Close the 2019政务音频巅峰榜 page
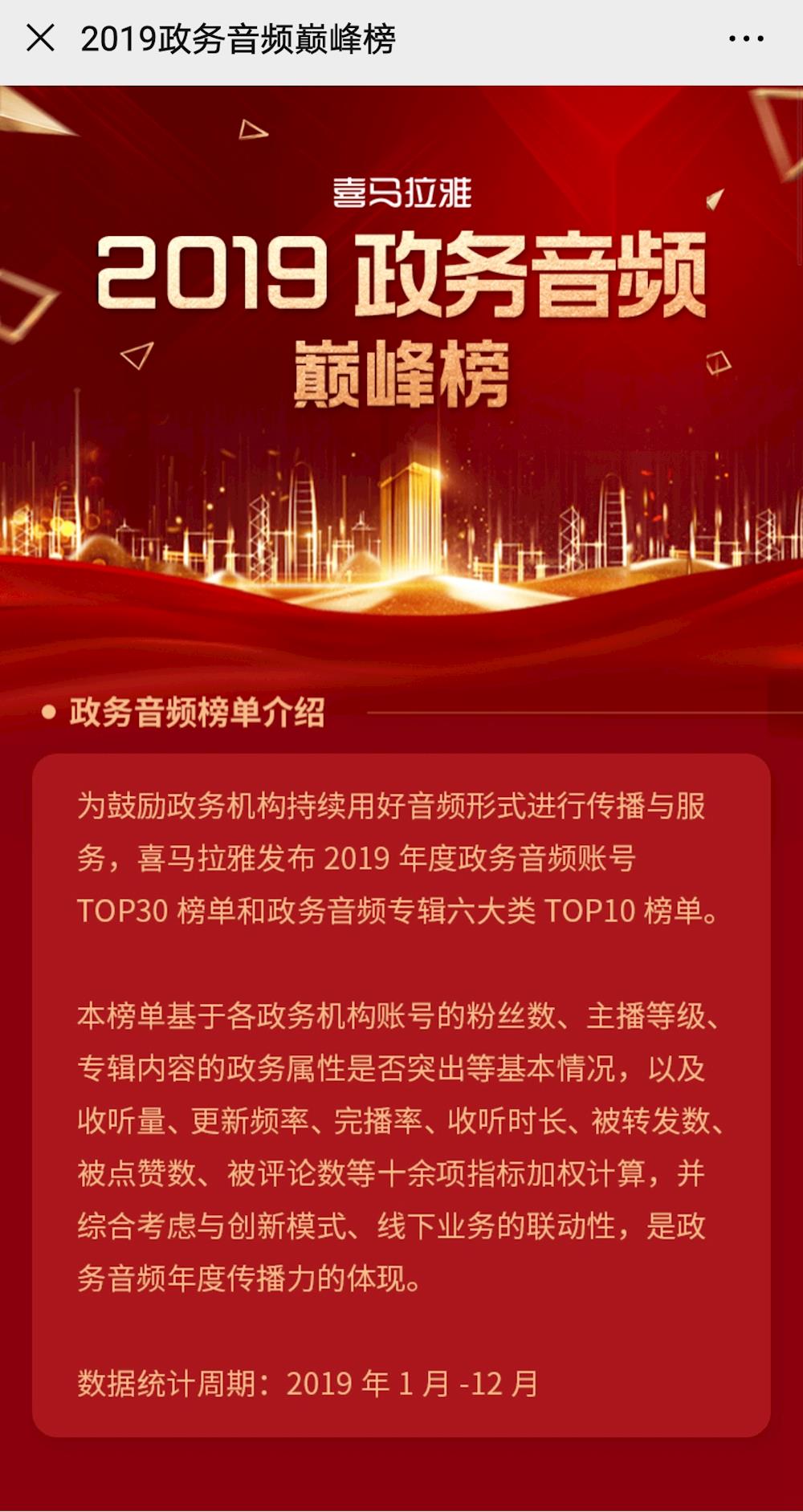Image resolution: width=803 pixels, height=1512 pixels. tap(40, 38)
